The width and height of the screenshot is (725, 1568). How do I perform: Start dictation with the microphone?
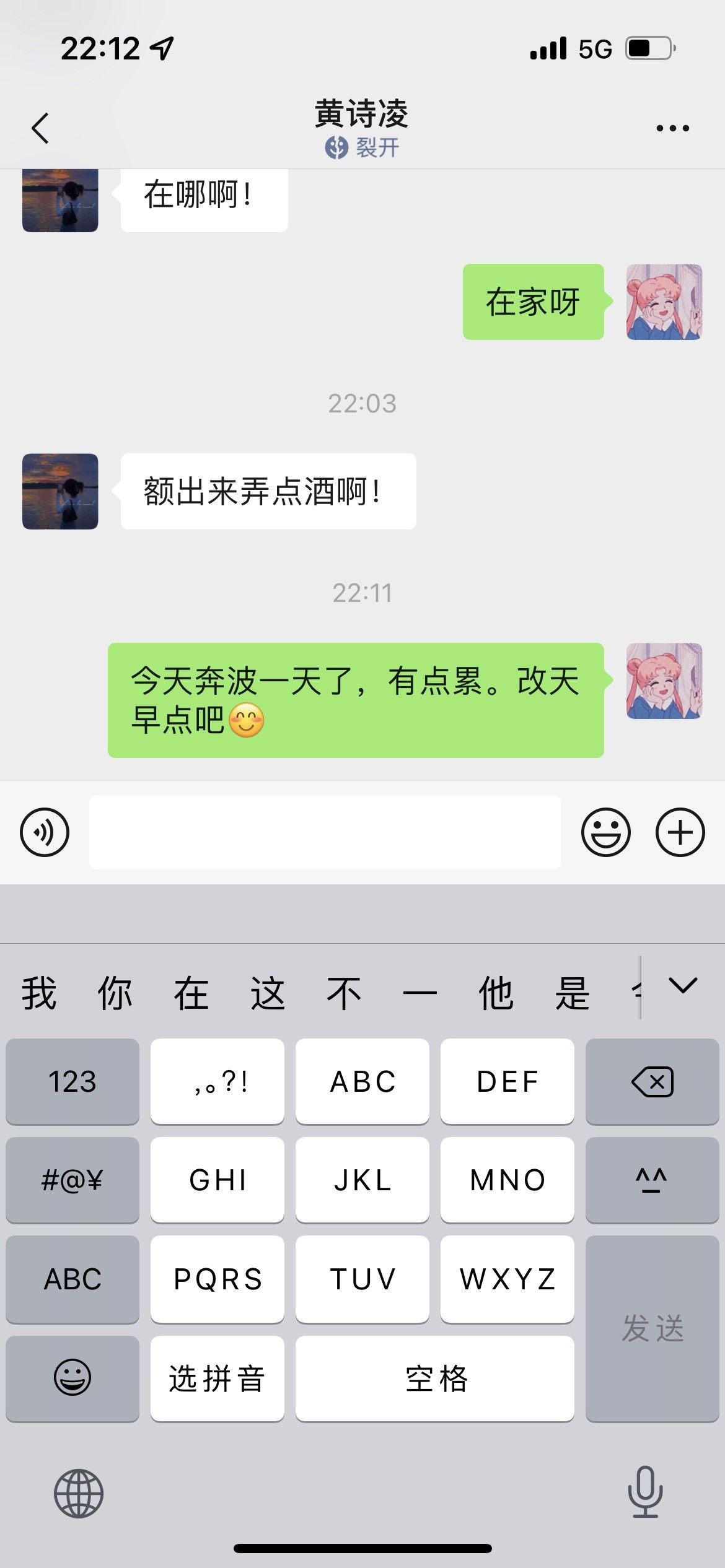pos(645,1492)
